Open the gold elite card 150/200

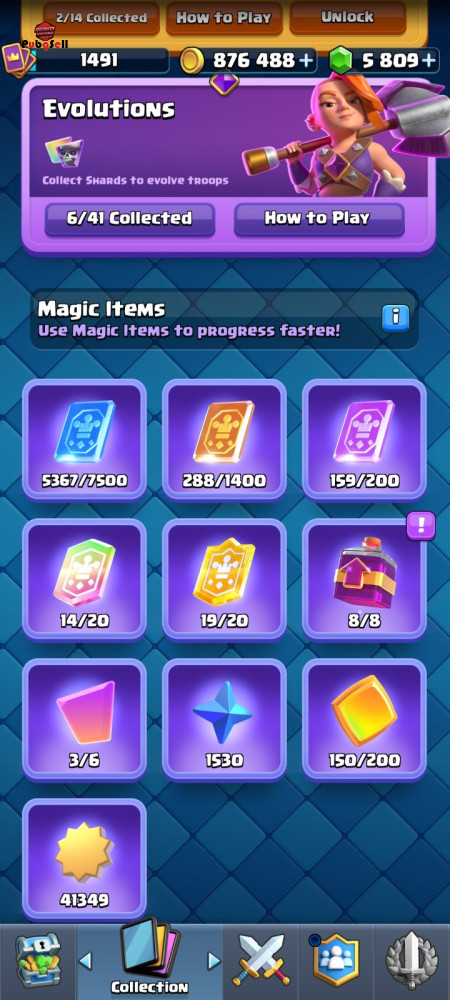[365, 719]
